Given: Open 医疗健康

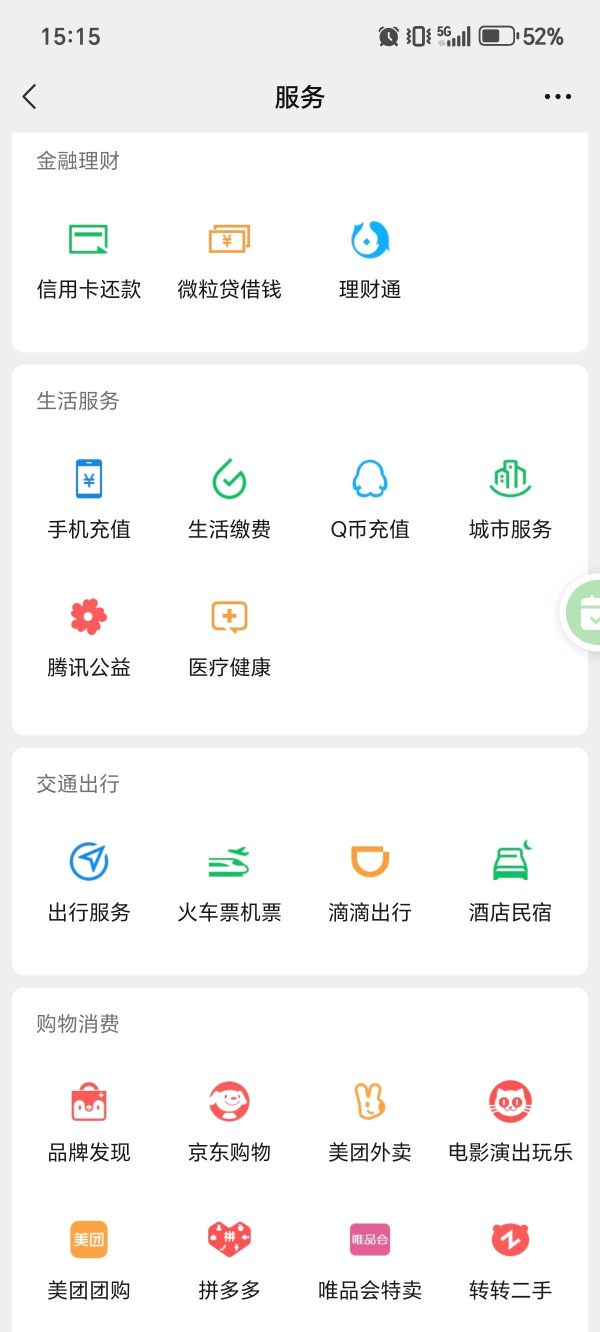Looking at the screenshot, I should (229, 637).
